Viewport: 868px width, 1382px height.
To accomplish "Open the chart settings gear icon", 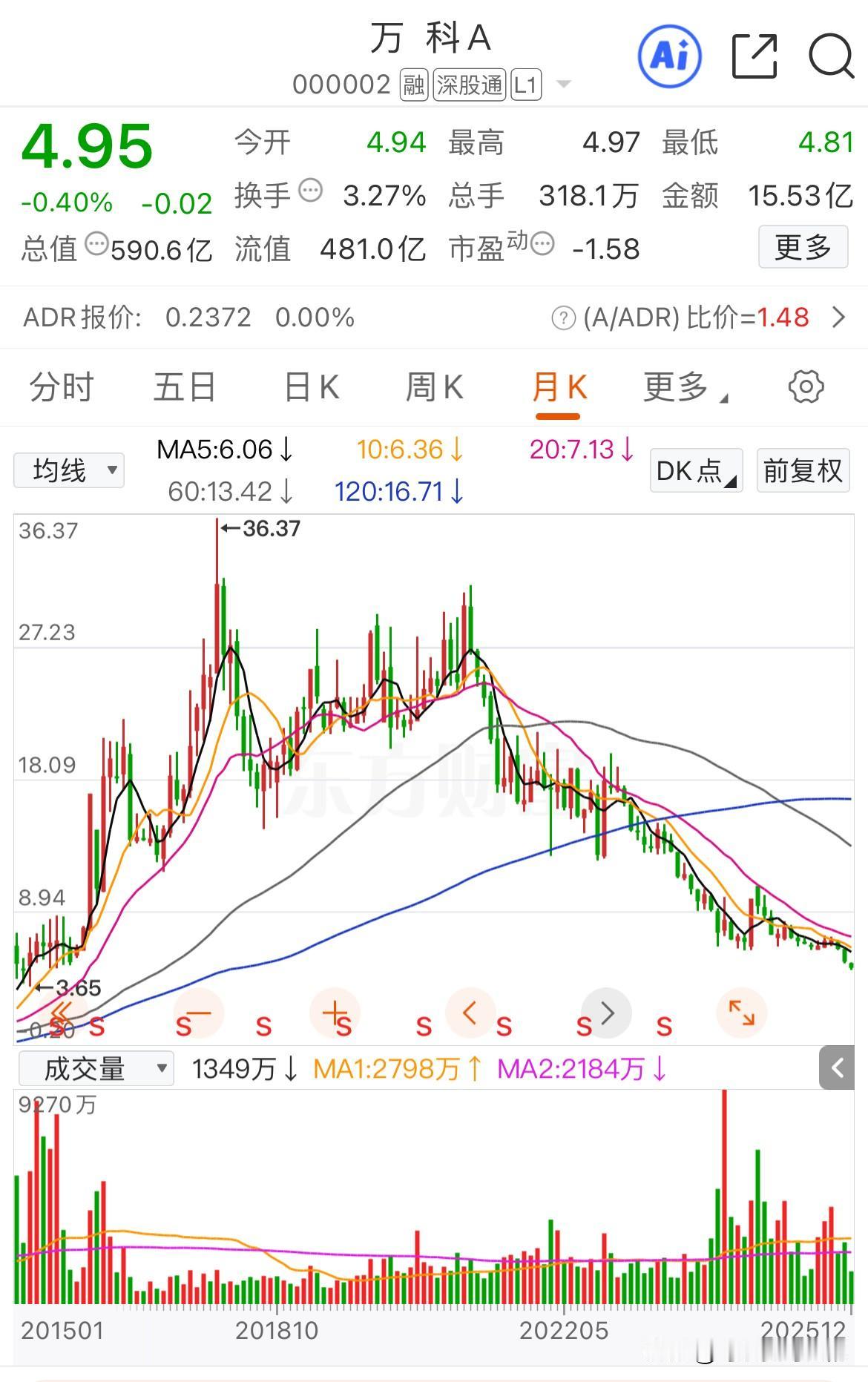I will (806, 386).
